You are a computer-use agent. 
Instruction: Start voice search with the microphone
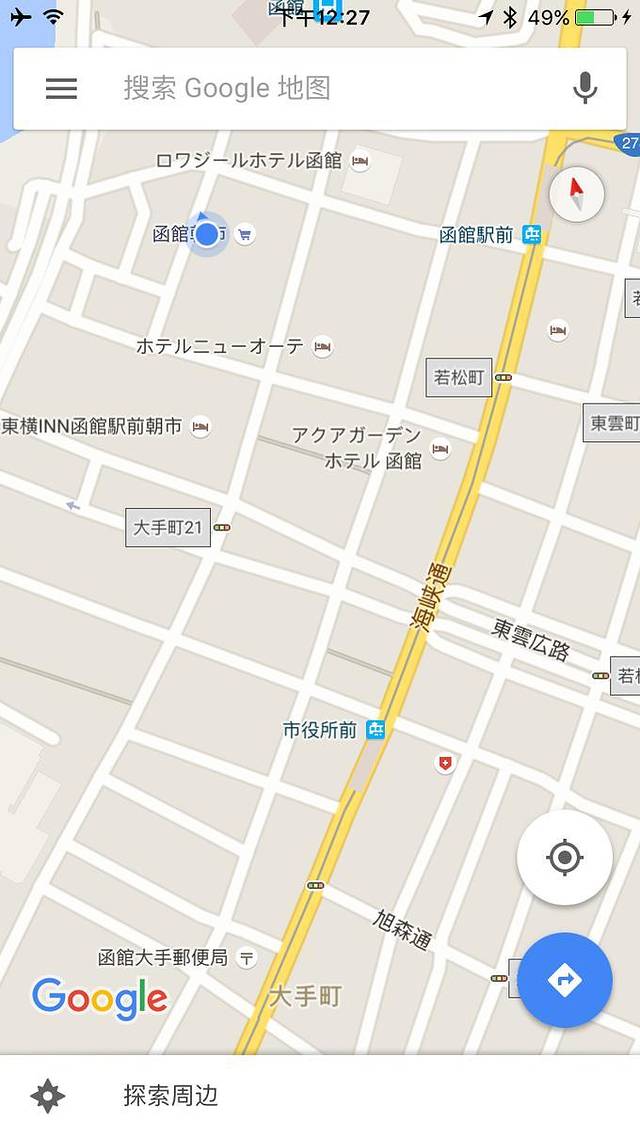585,88
